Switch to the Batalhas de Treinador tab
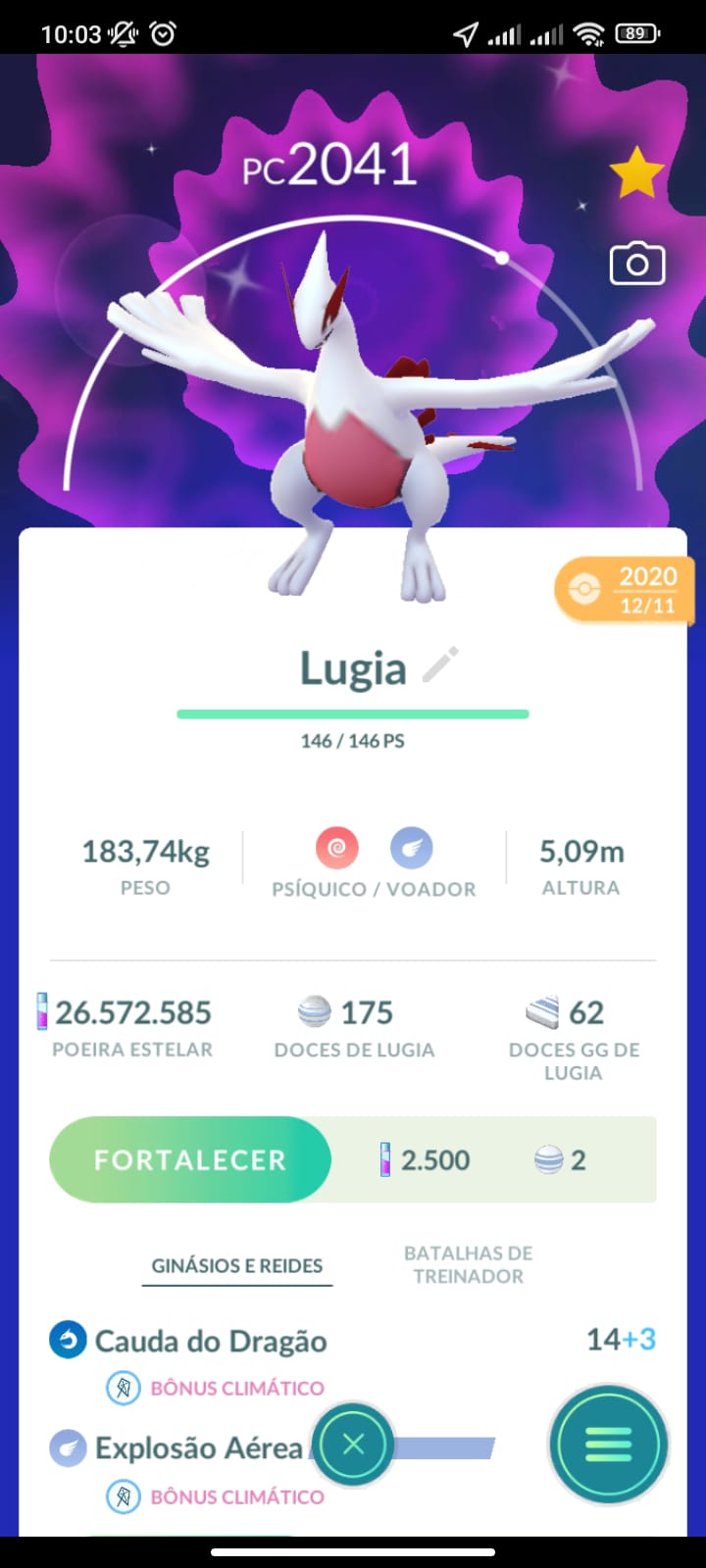The width and height of the screenshot is (706, 1568). (x=468, y=1264)
